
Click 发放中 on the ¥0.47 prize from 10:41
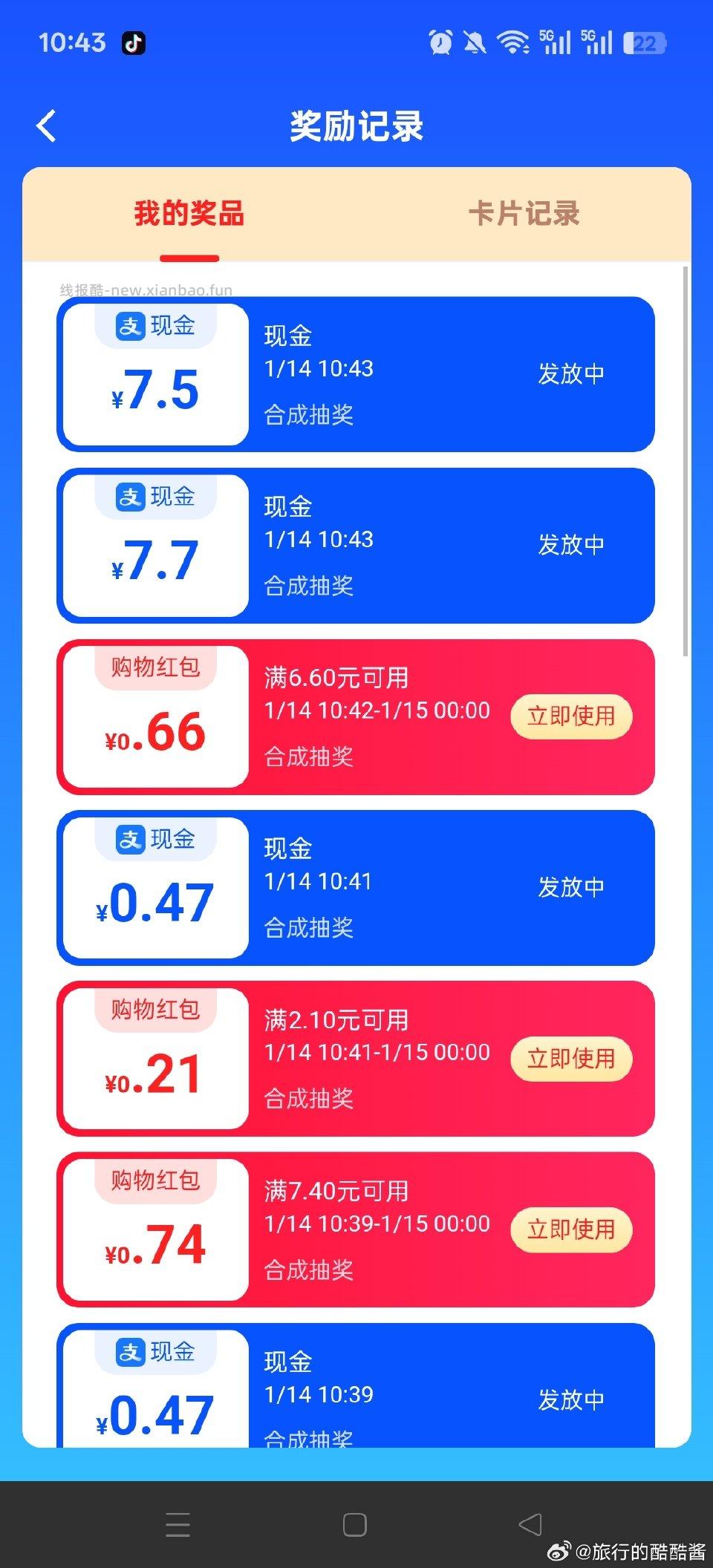[x=573, y=886]
